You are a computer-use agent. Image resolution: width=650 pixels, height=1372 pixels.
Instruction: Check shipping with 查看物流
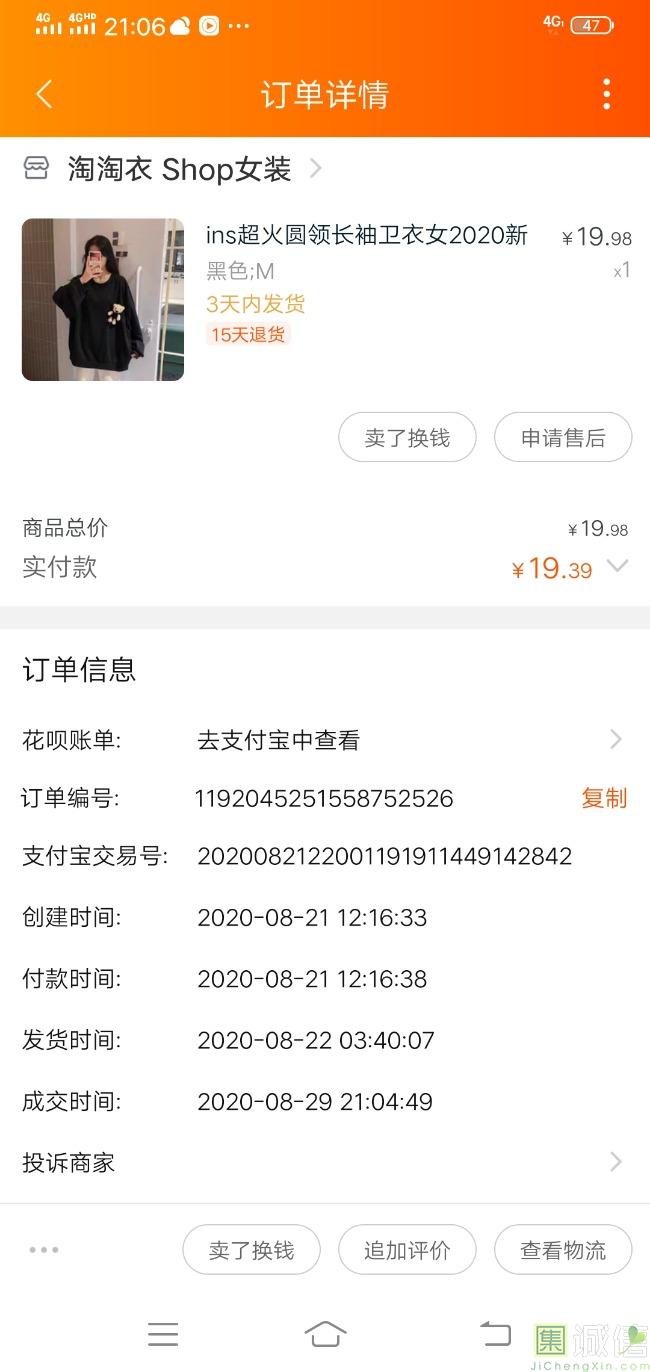pos(563,1250)
